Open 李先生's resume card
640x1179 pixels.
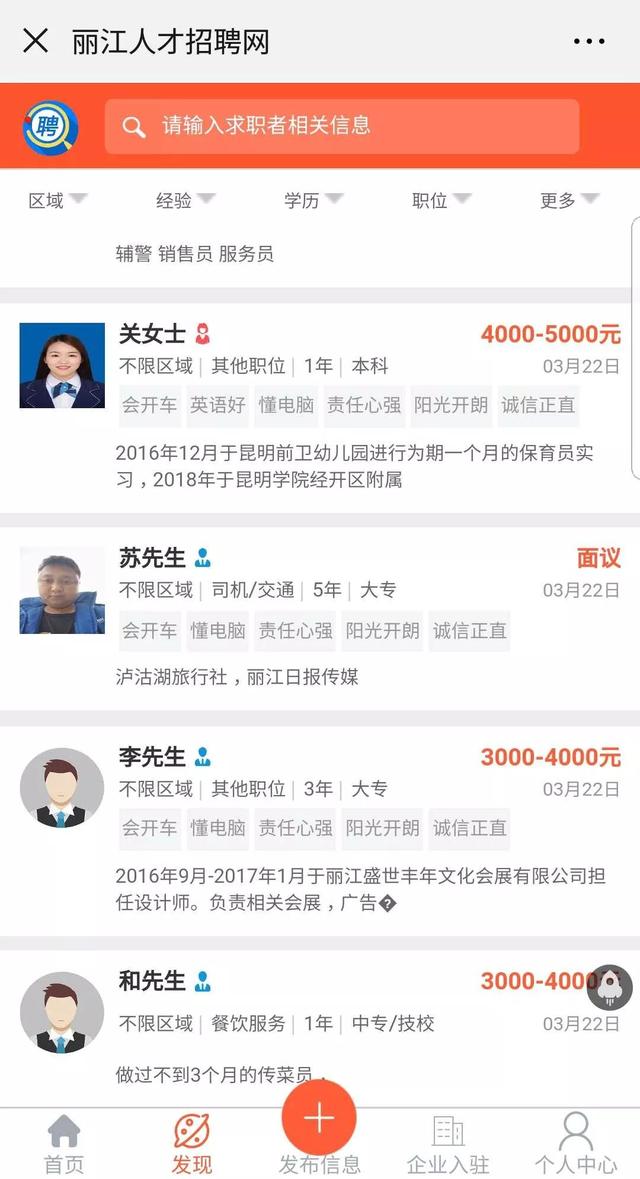click(320, 832)
